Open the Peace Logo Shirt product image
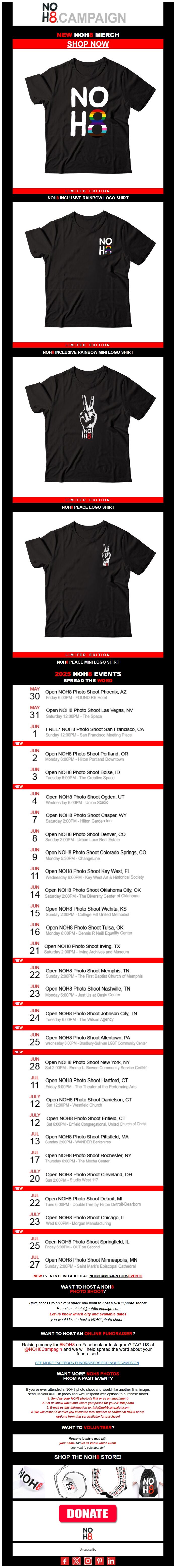Image resolution: width=176 pixels, height=1568 pixels. 88,427
